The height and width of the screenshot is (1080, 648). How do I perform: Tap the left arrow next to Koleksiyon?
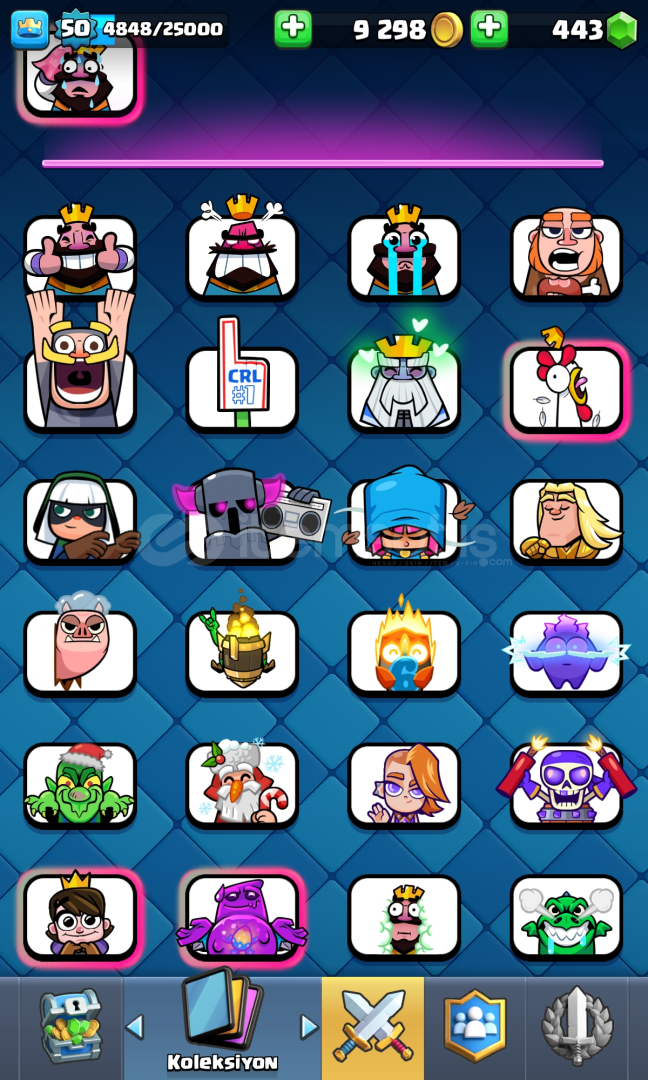tap(135, 1027)
